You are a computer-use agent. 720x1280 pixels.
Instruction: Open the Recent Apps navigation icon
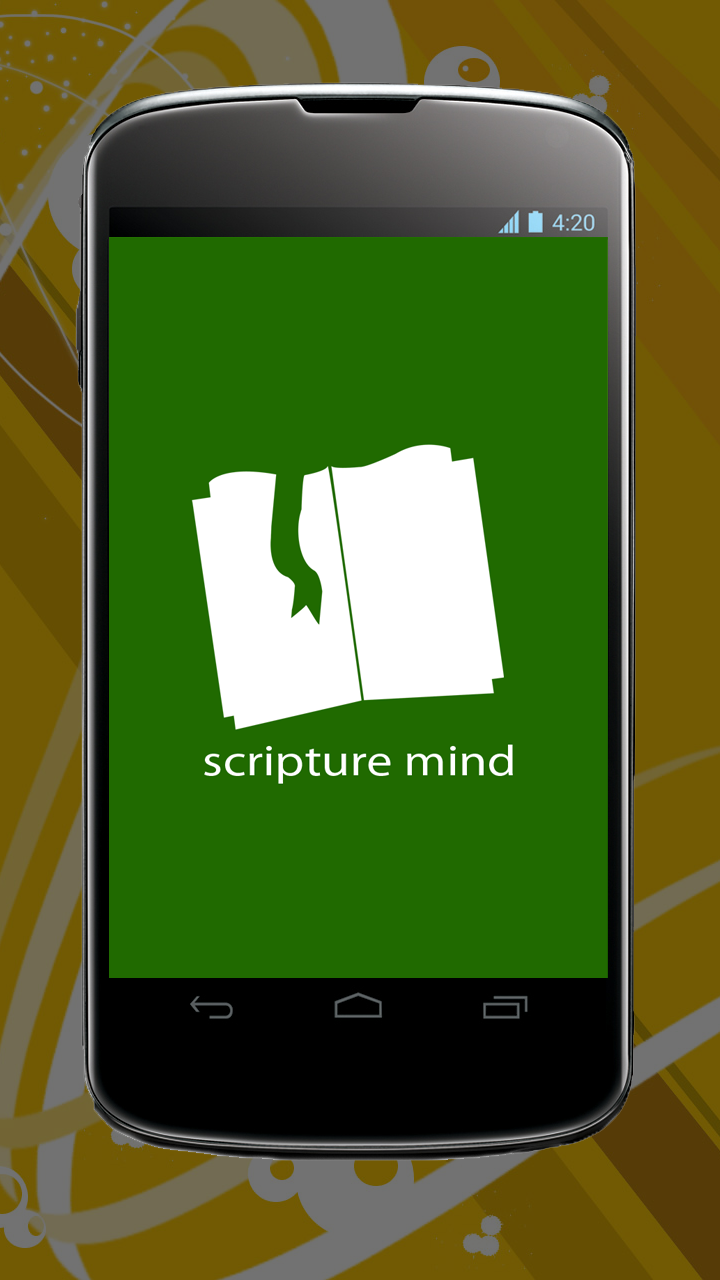click(505, 1008)
